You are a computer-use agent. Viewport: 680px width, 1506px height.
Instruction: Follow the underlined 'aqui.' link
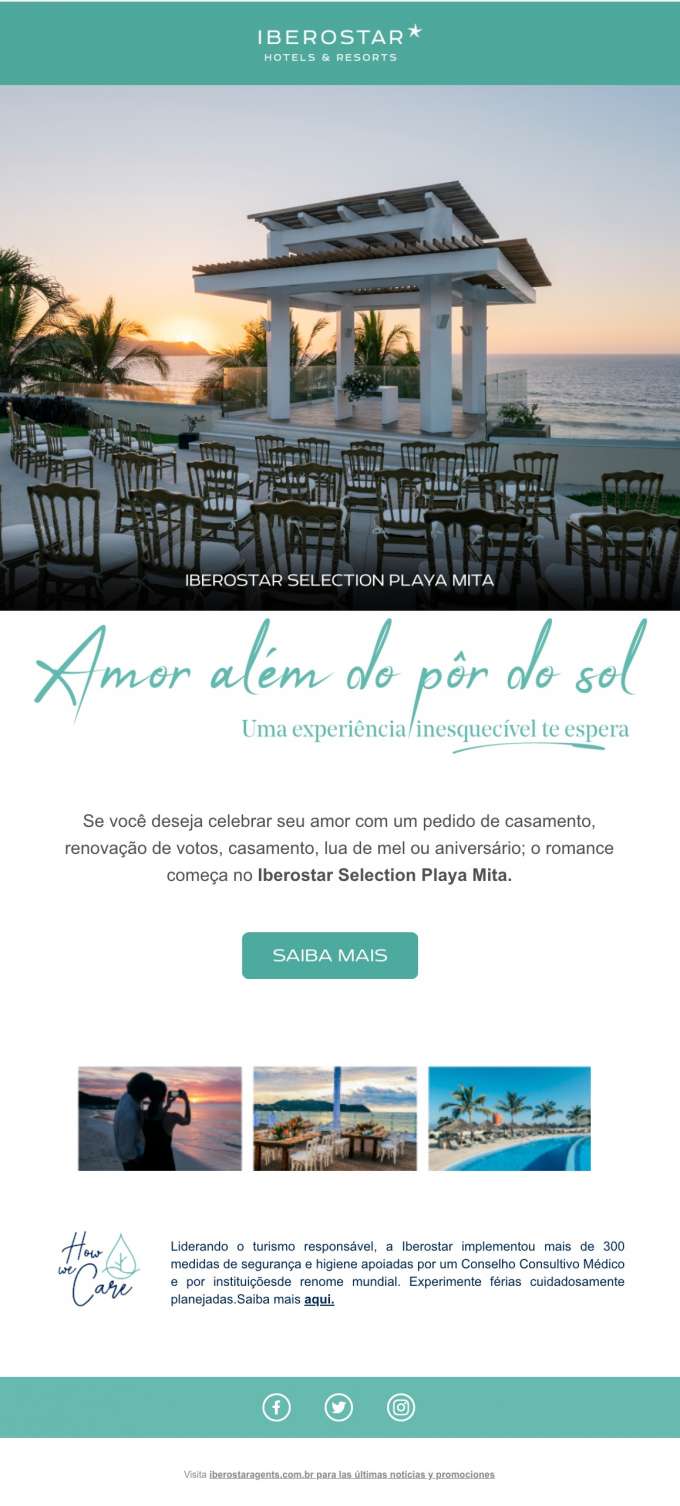pos(319,1300)
